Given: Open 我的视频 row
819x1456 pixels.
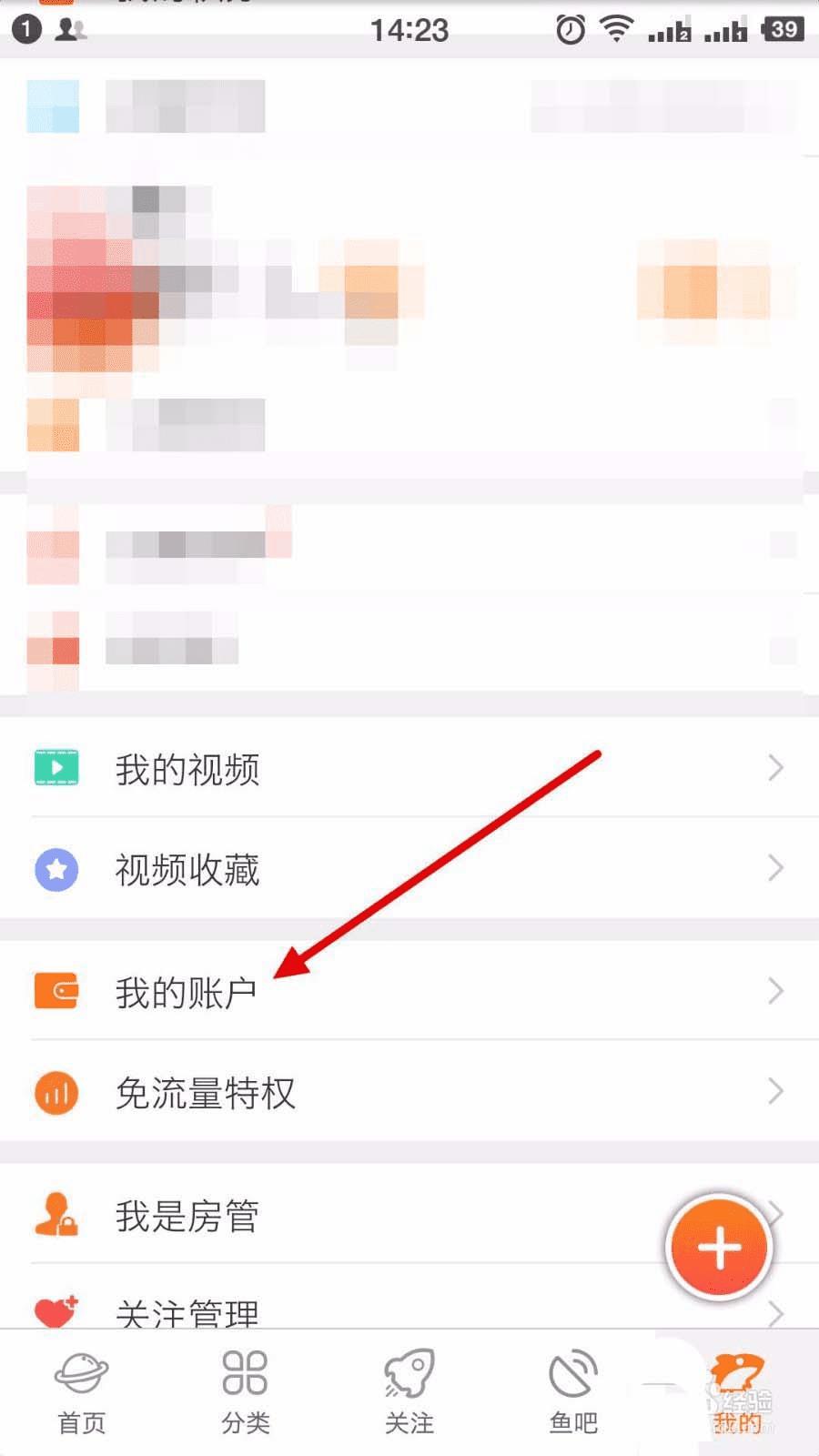Looking at the screenshot, I should point(364,769).
